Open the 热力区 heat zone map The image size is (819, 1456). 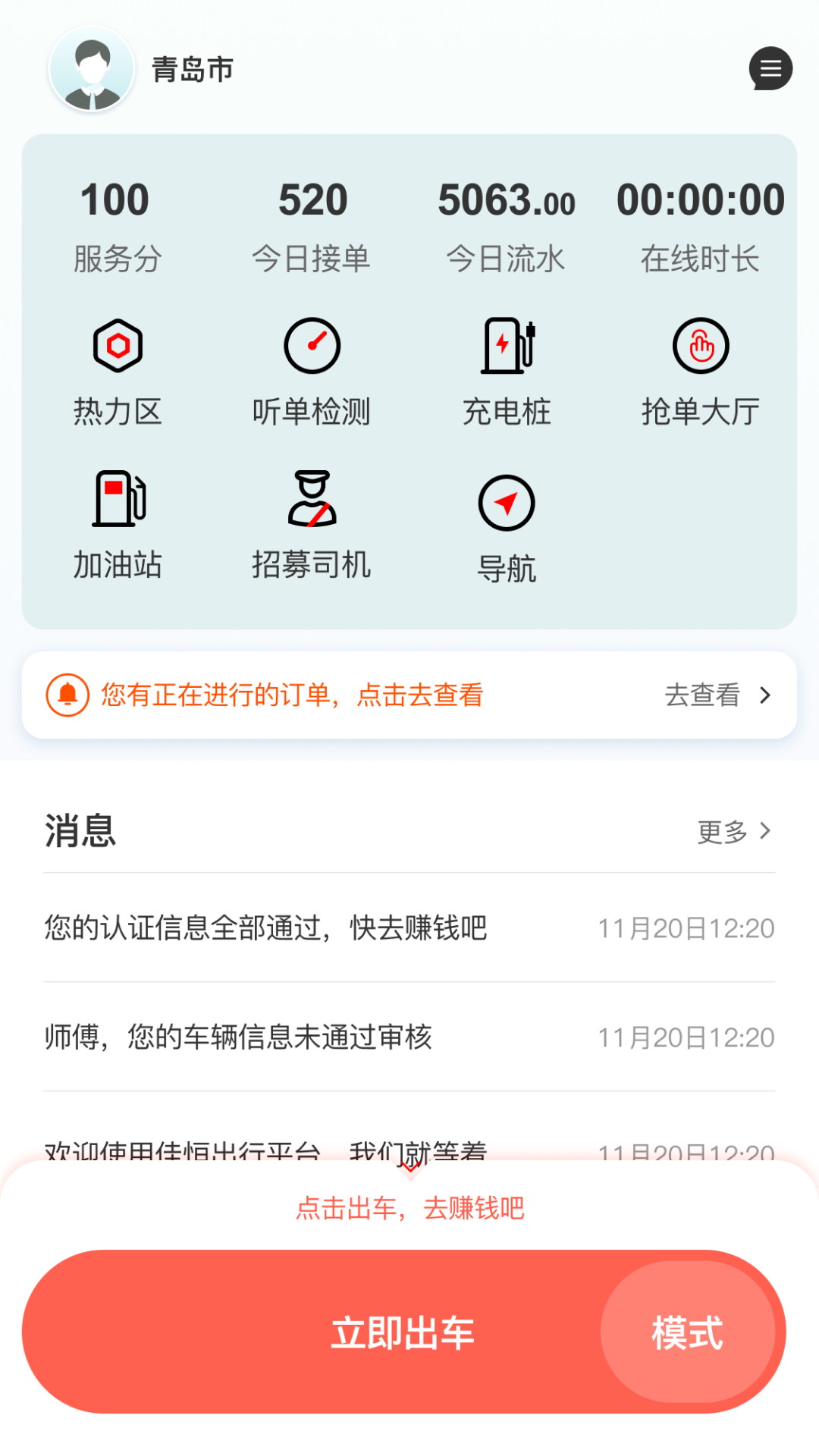[118, 372]
